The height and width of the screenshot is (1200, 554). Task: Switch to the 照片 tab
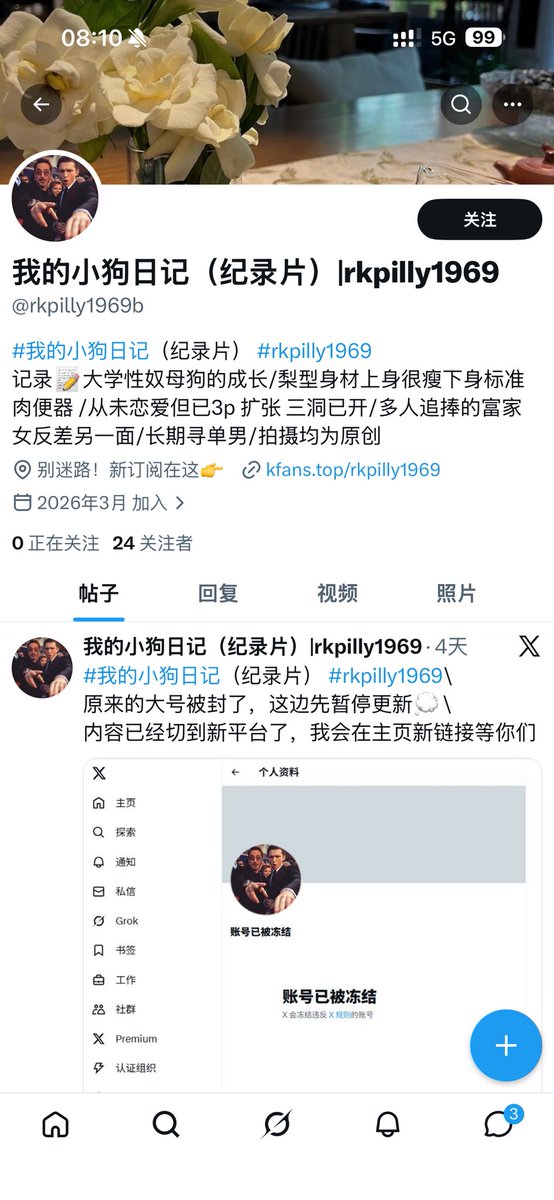pos(456,593)
